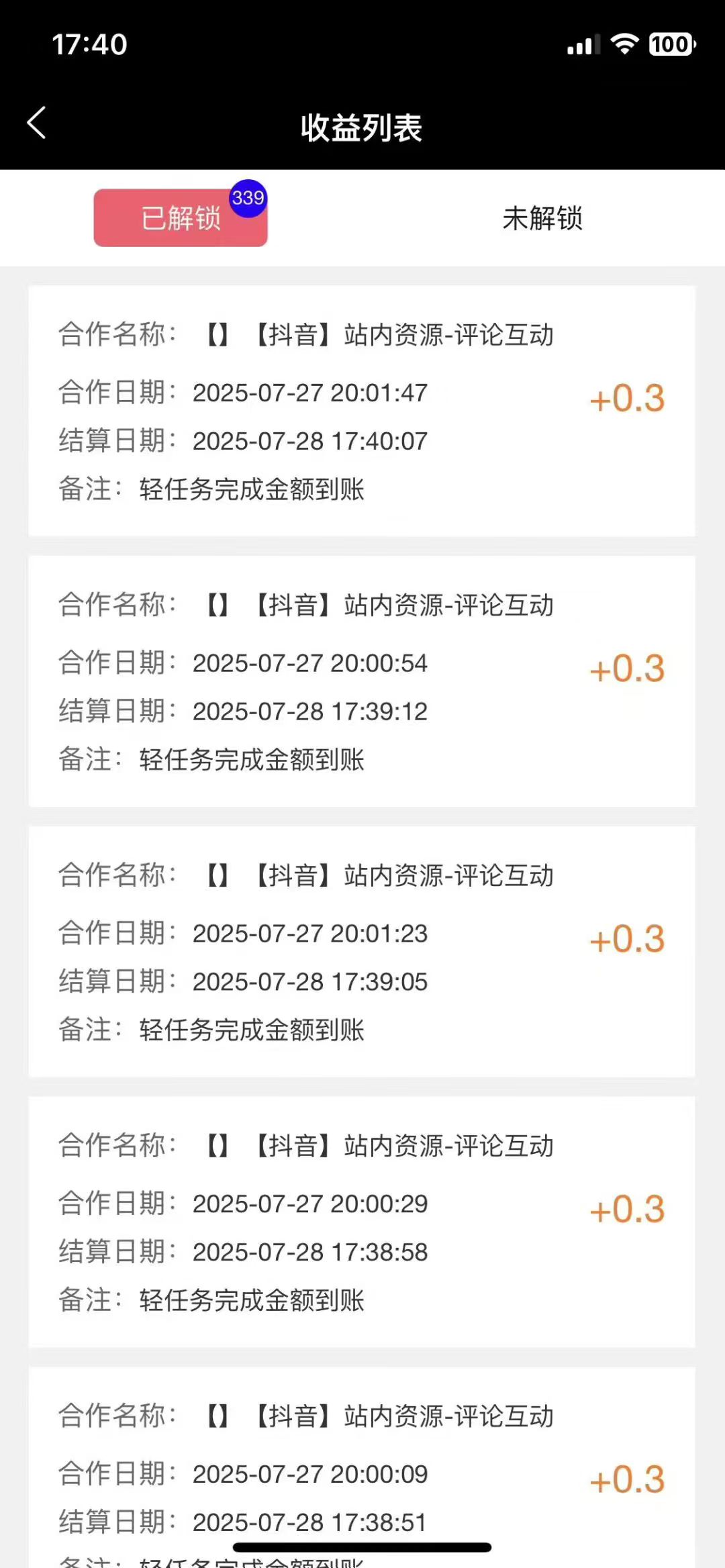
Task: Go back using the top-left arrow
Action: click(x=36, y=123)
